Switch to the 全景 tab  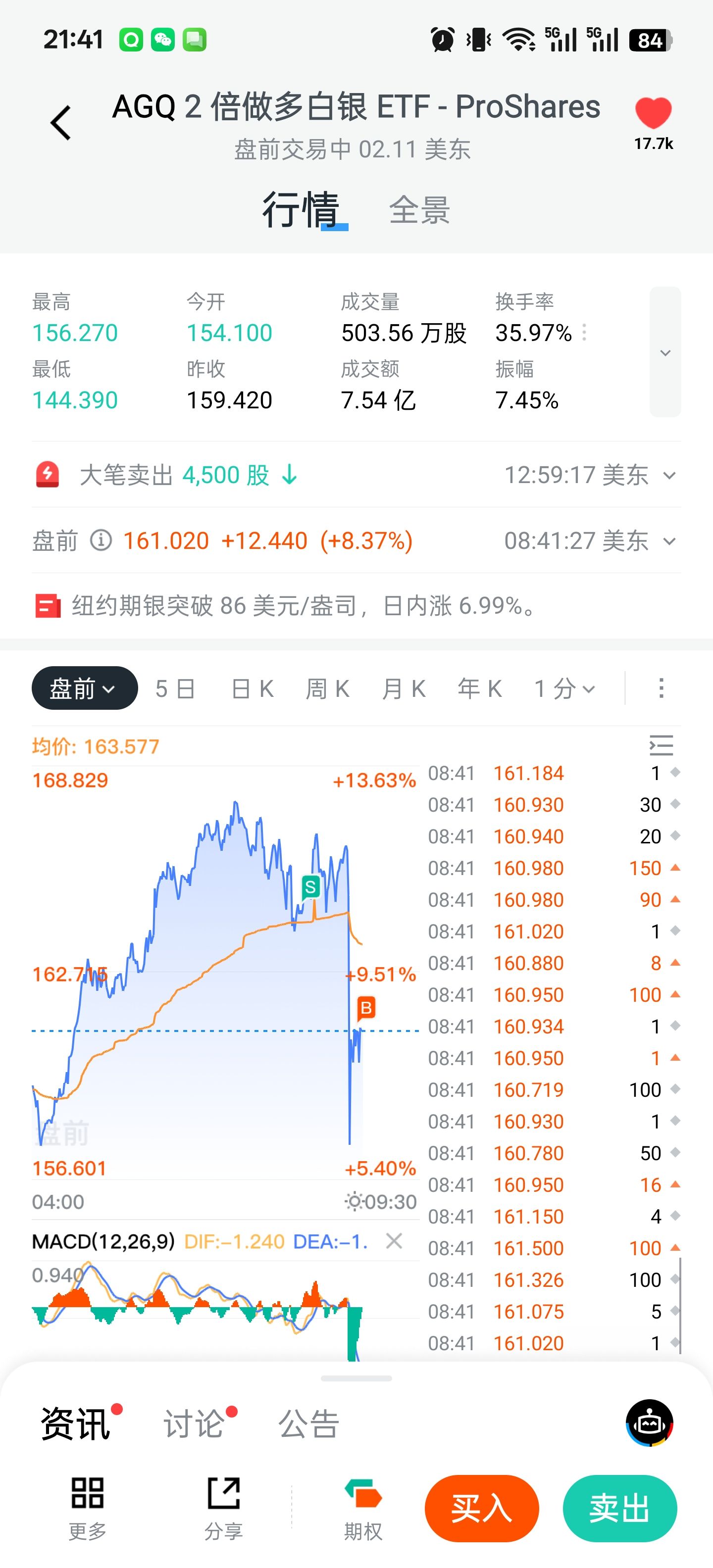tap(419, 211)
